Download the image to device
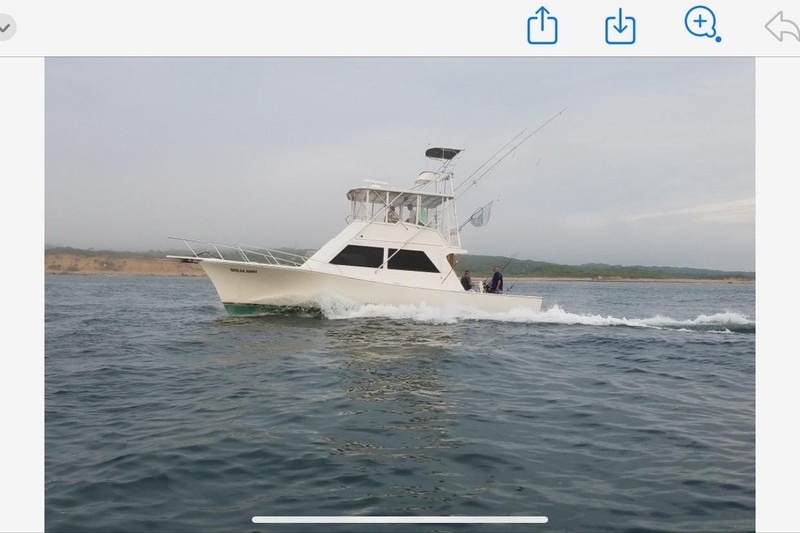 (x=620, y=26)
